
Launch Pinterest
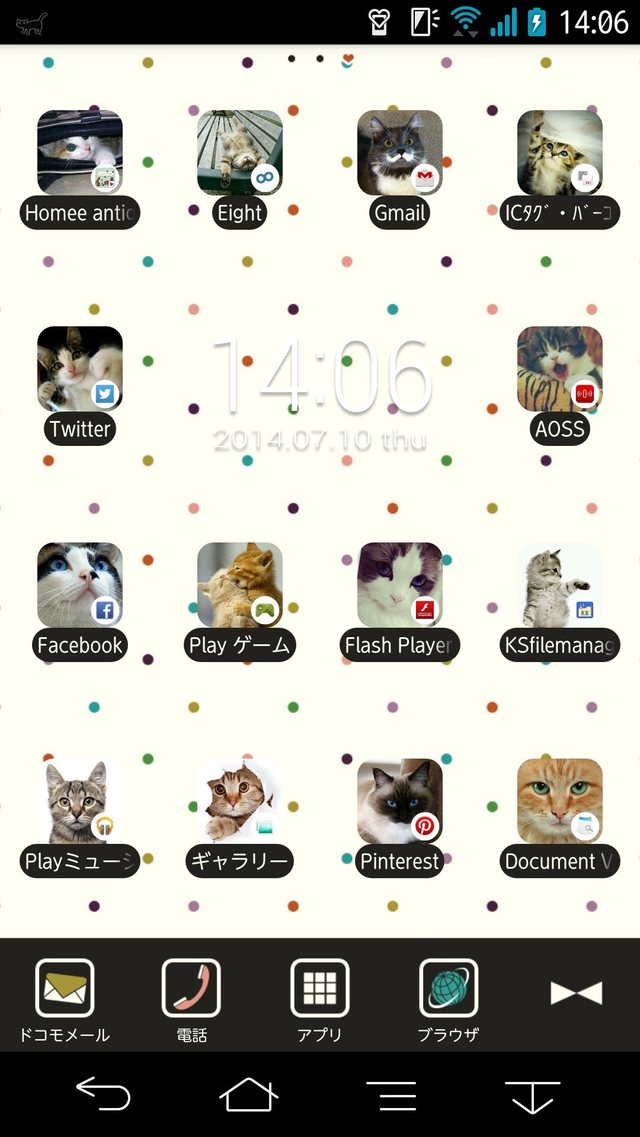(400, 801)
